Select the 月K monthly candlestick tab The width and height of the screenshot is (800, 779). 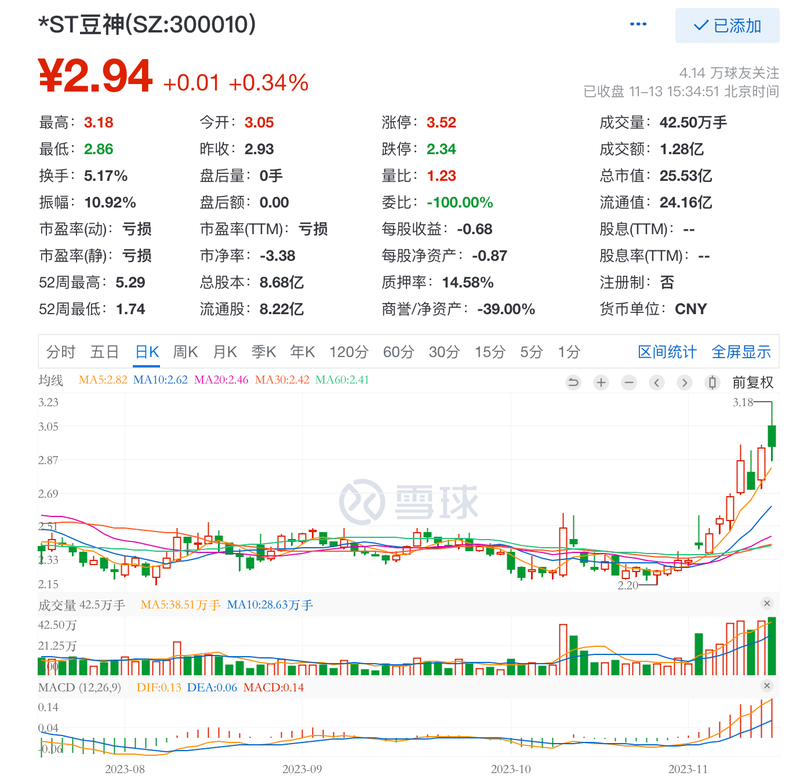pyautogui.click(x=225, y=352)
